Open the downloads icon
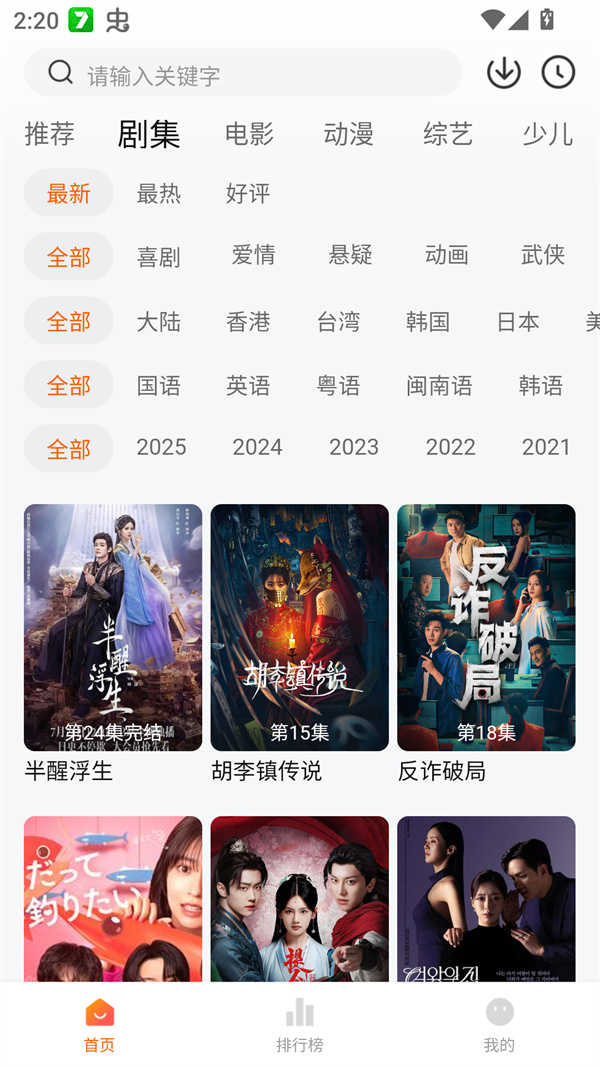The width and height of the screenshot is (600, 1066). coord(503,72)
